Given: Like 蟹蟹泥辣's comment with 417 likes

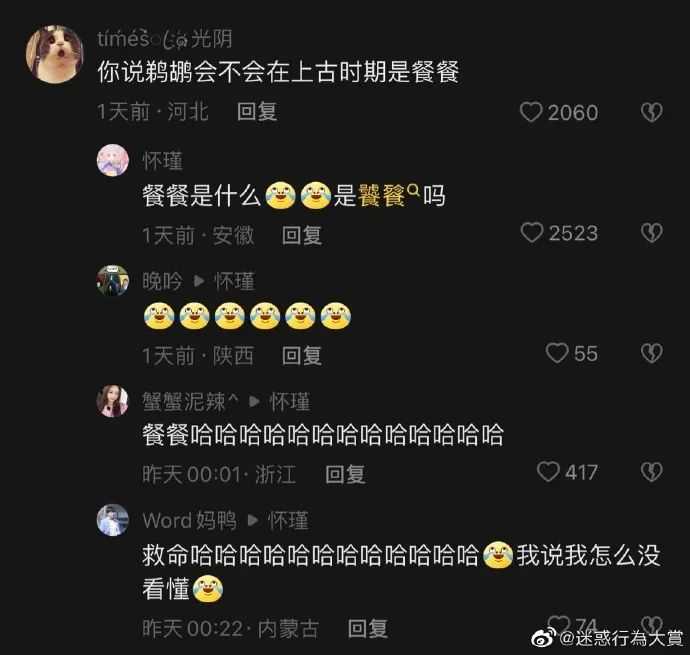Looking at the screenshot, I should click(x=549, y=472).
